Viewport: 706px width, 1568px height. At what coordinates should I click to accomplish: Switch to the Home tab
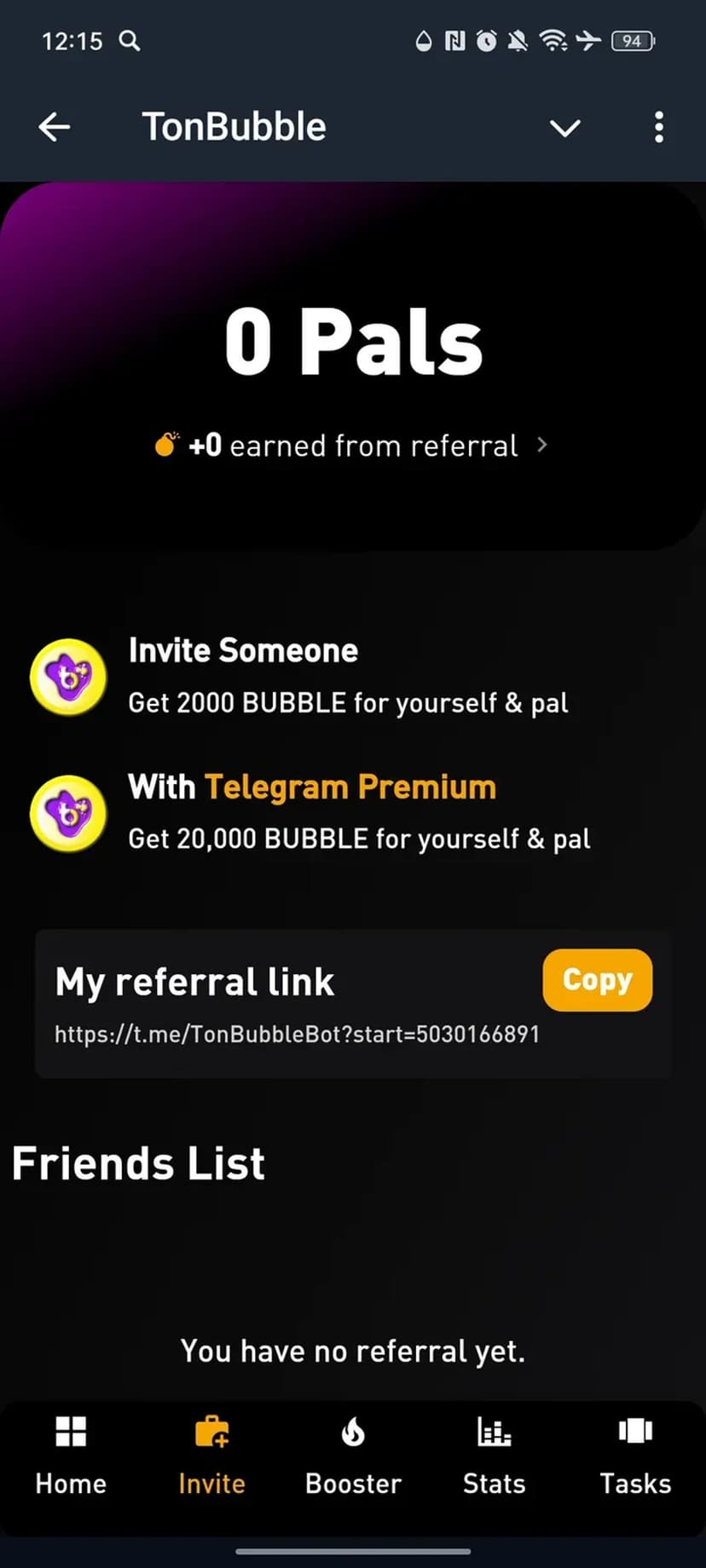coord(71,1456)
